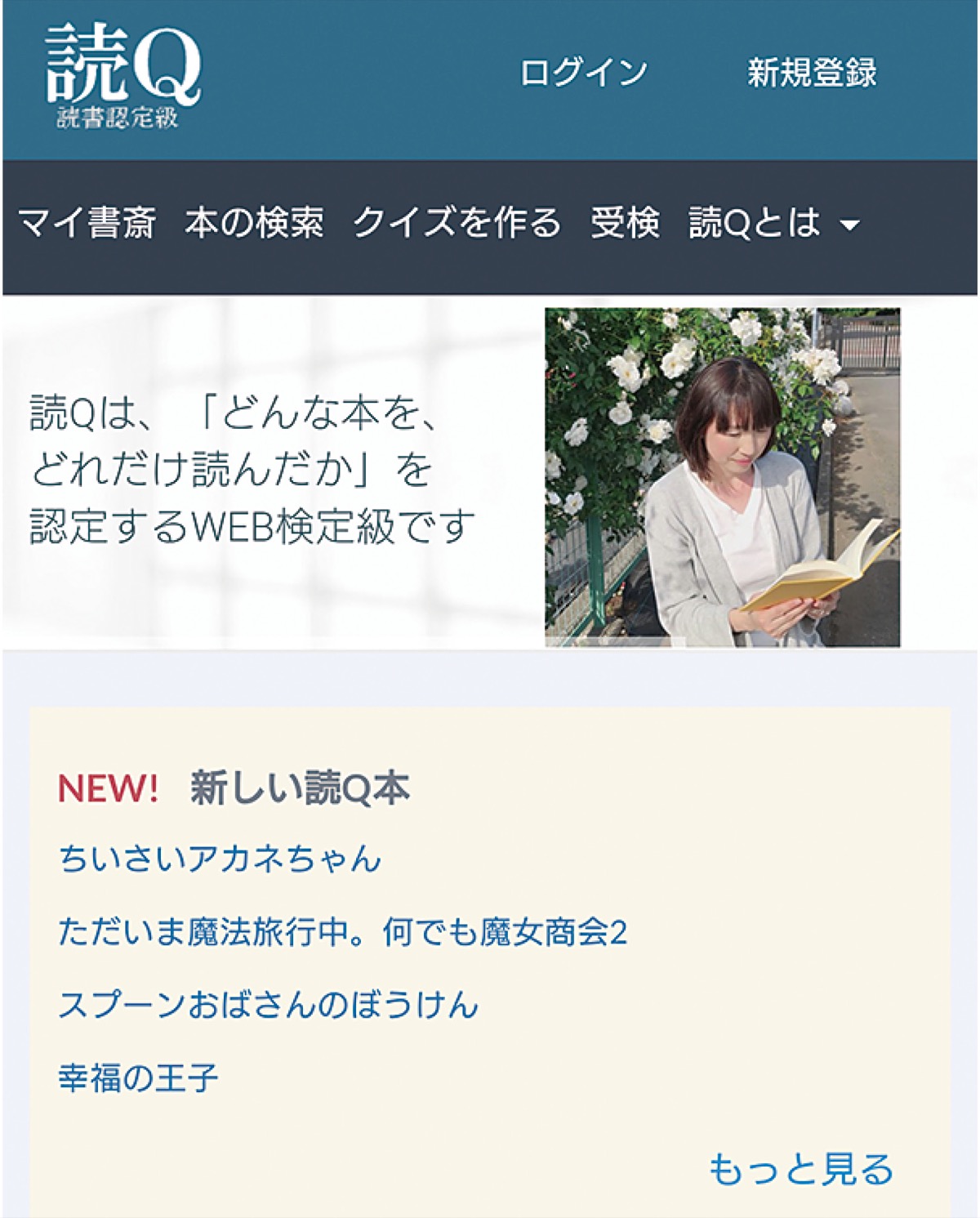Open マイ書斎 in the navigation bar
Image resolution: width=980 pixels, height=1218 pixels.
[87, 223]
